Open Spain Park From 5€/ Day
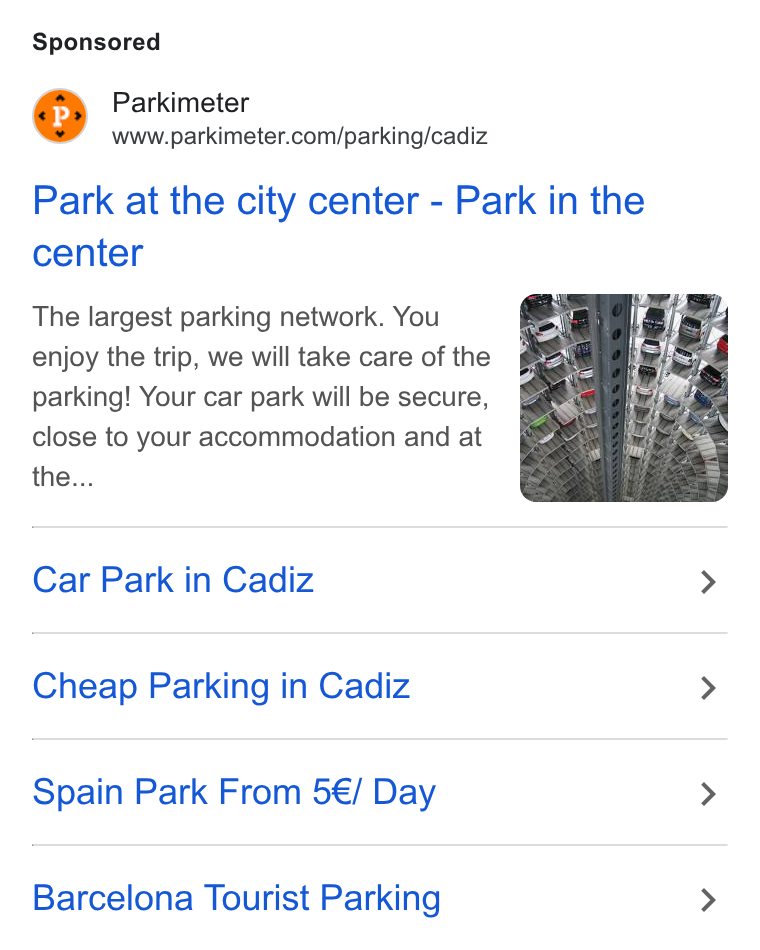 379,792
